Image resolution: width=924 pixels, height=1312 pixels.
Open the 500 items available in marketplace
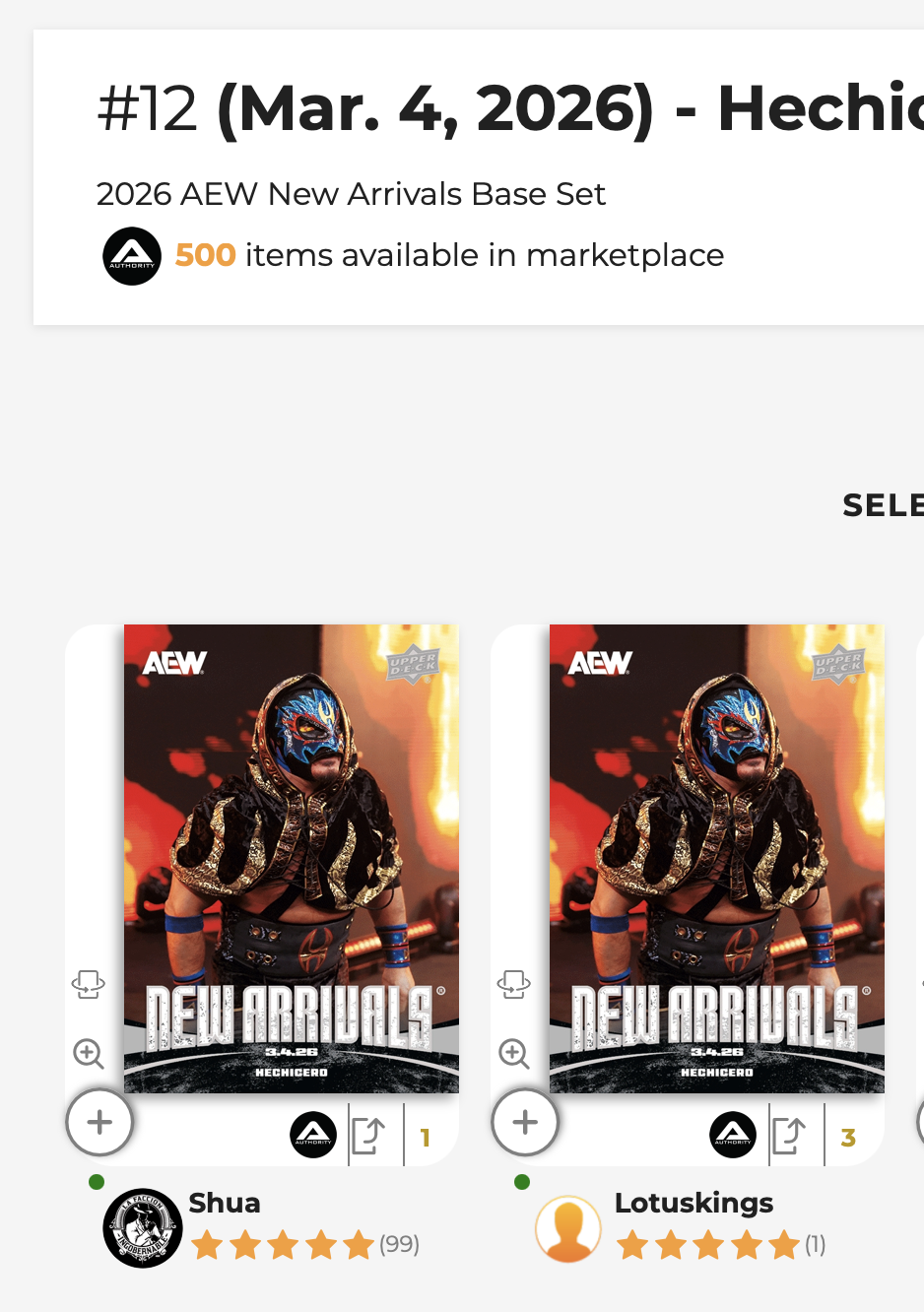[448, 255]
